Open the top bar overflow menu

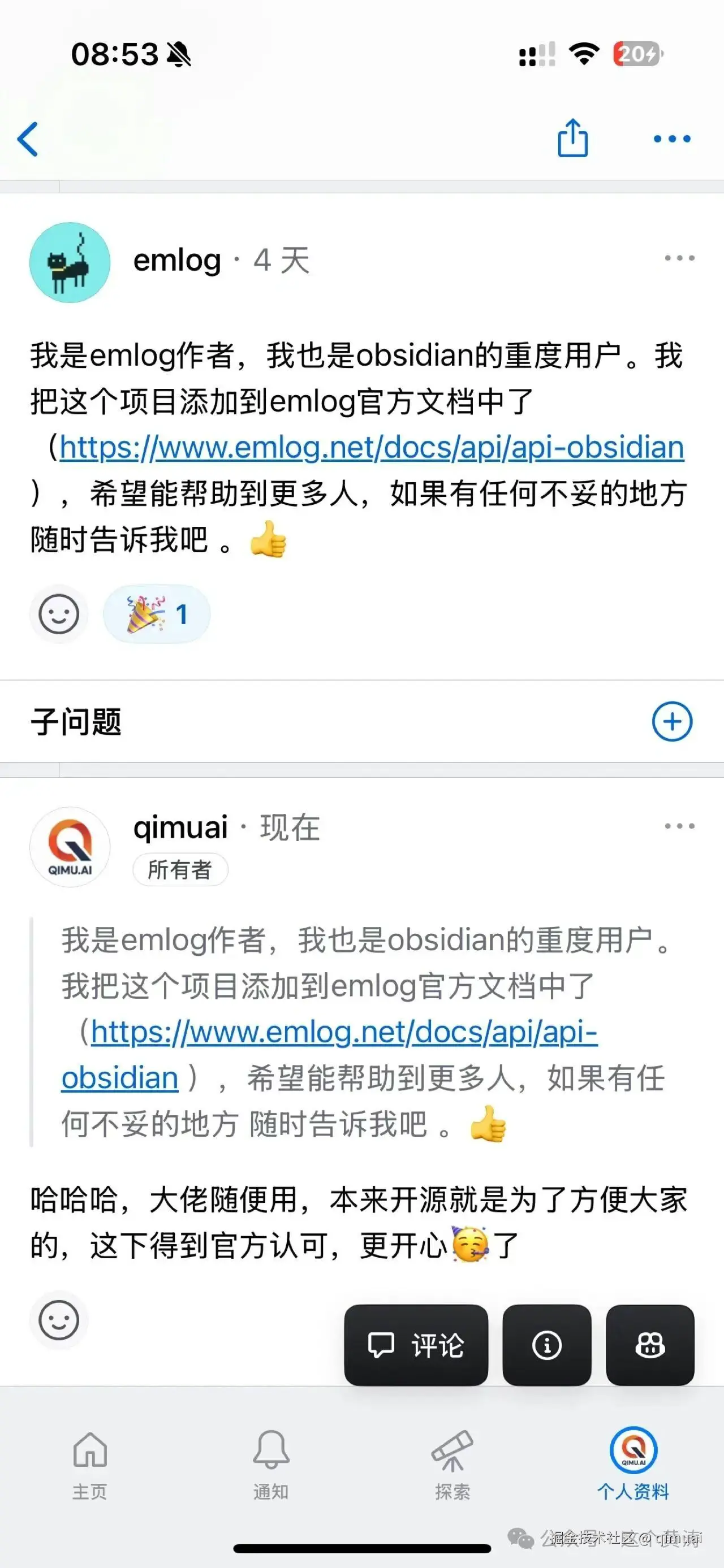(671, 139)
